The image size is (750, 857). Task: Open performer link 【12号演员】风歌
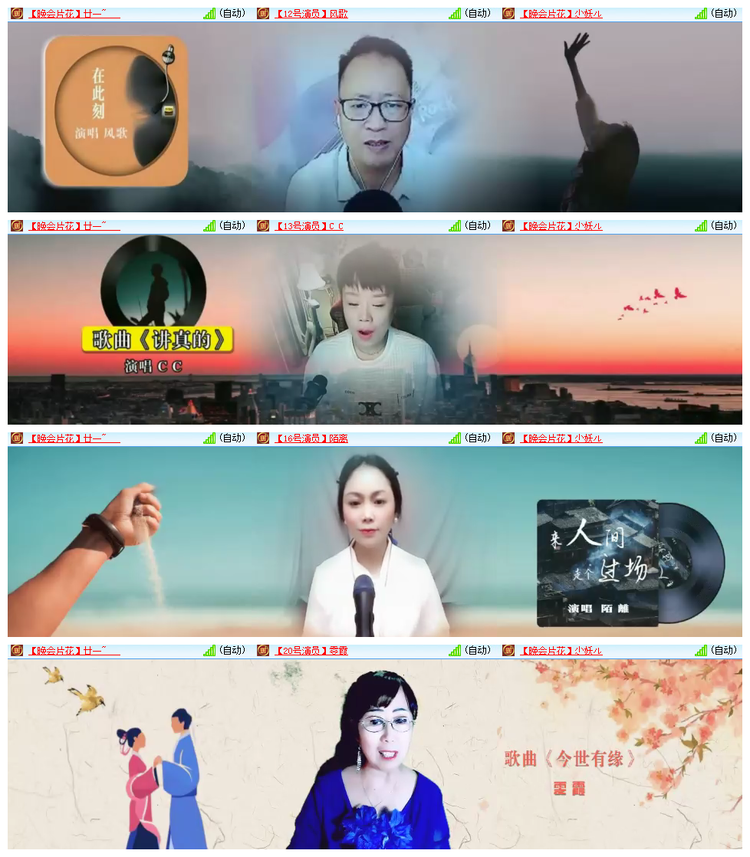coord(313,14)
